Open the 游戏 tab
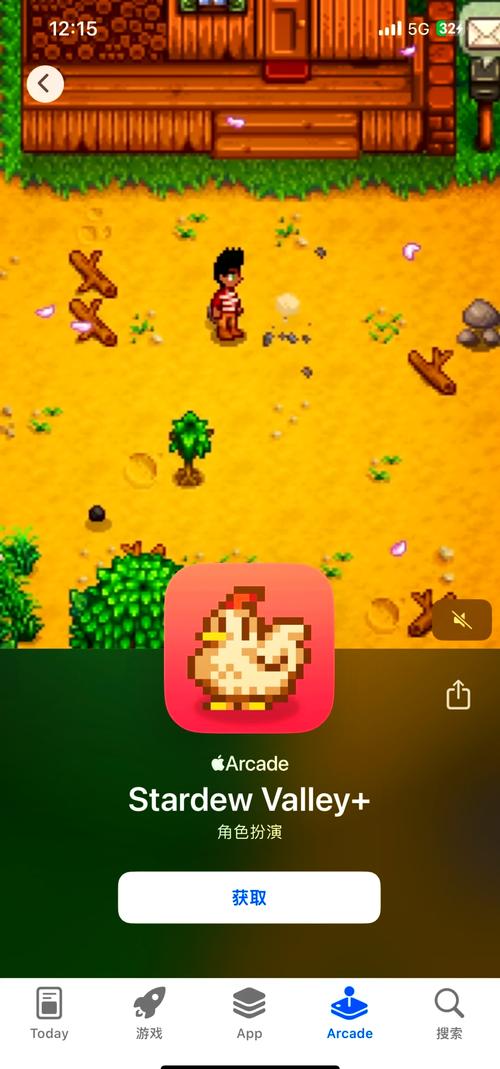The height and width of the screenshot is (1069, 500). [149, 1014]
